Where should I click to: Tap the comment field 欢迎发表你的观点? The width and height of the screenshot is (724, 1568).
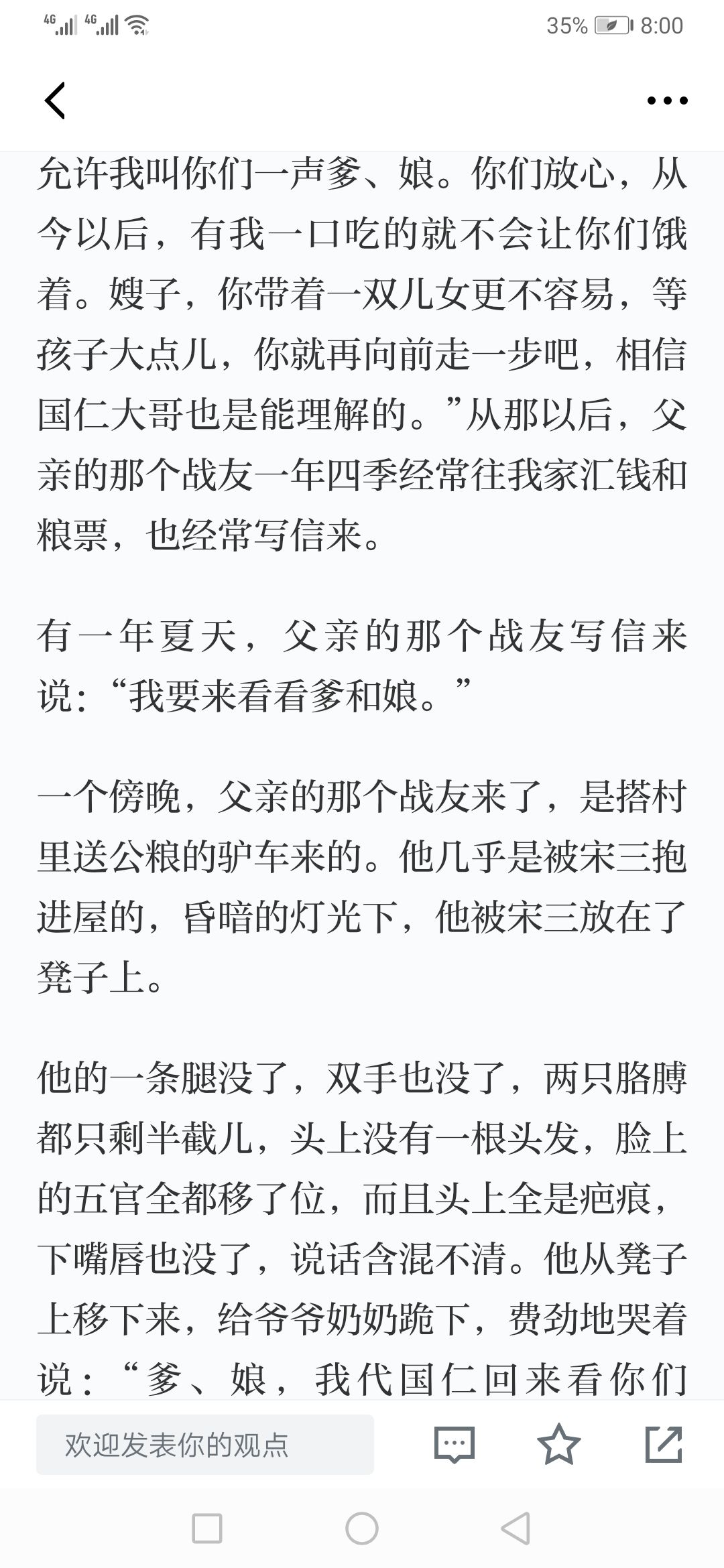[x=205, y=1445]
